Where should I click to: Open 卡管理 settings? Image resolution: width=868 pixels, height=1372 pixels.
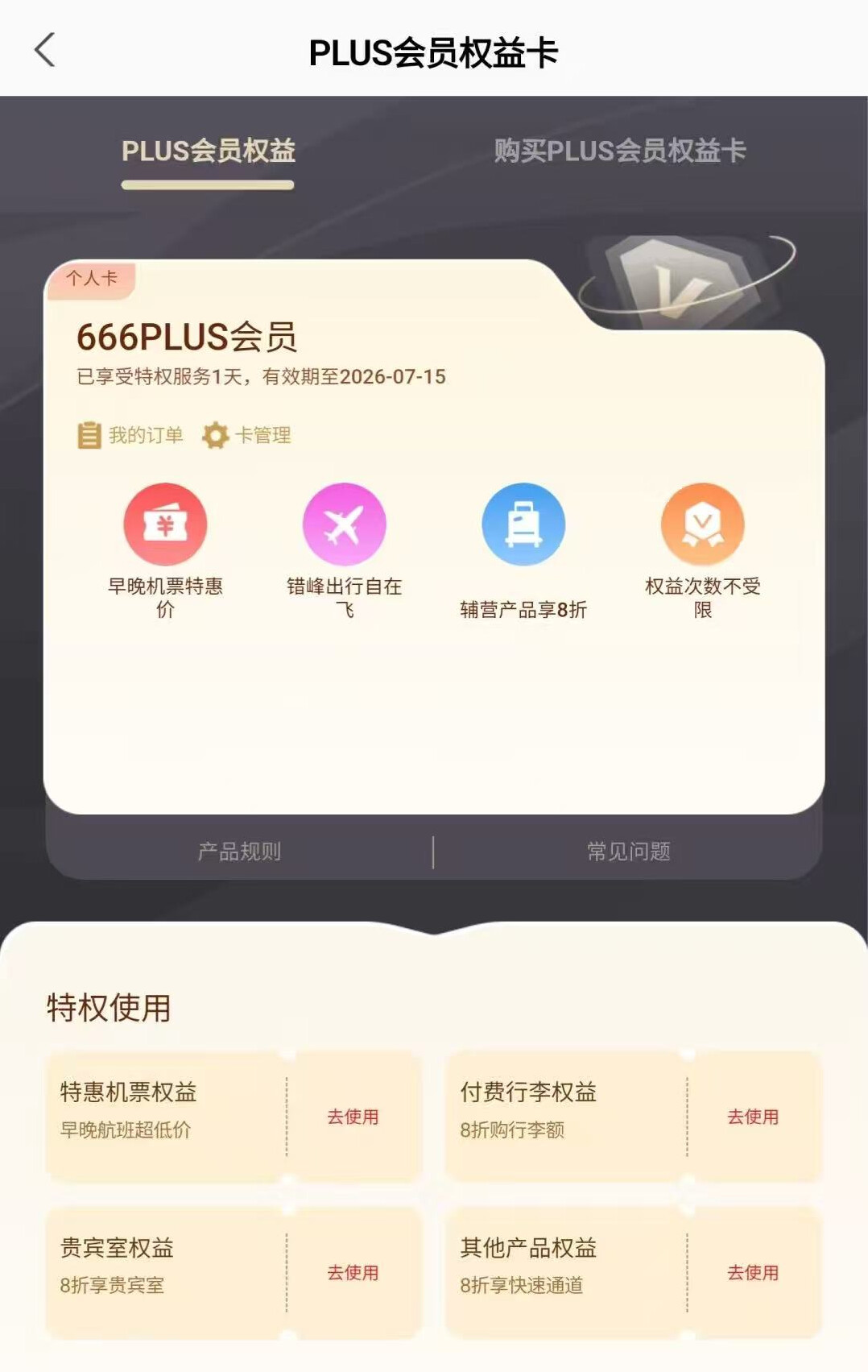point(246,435)
